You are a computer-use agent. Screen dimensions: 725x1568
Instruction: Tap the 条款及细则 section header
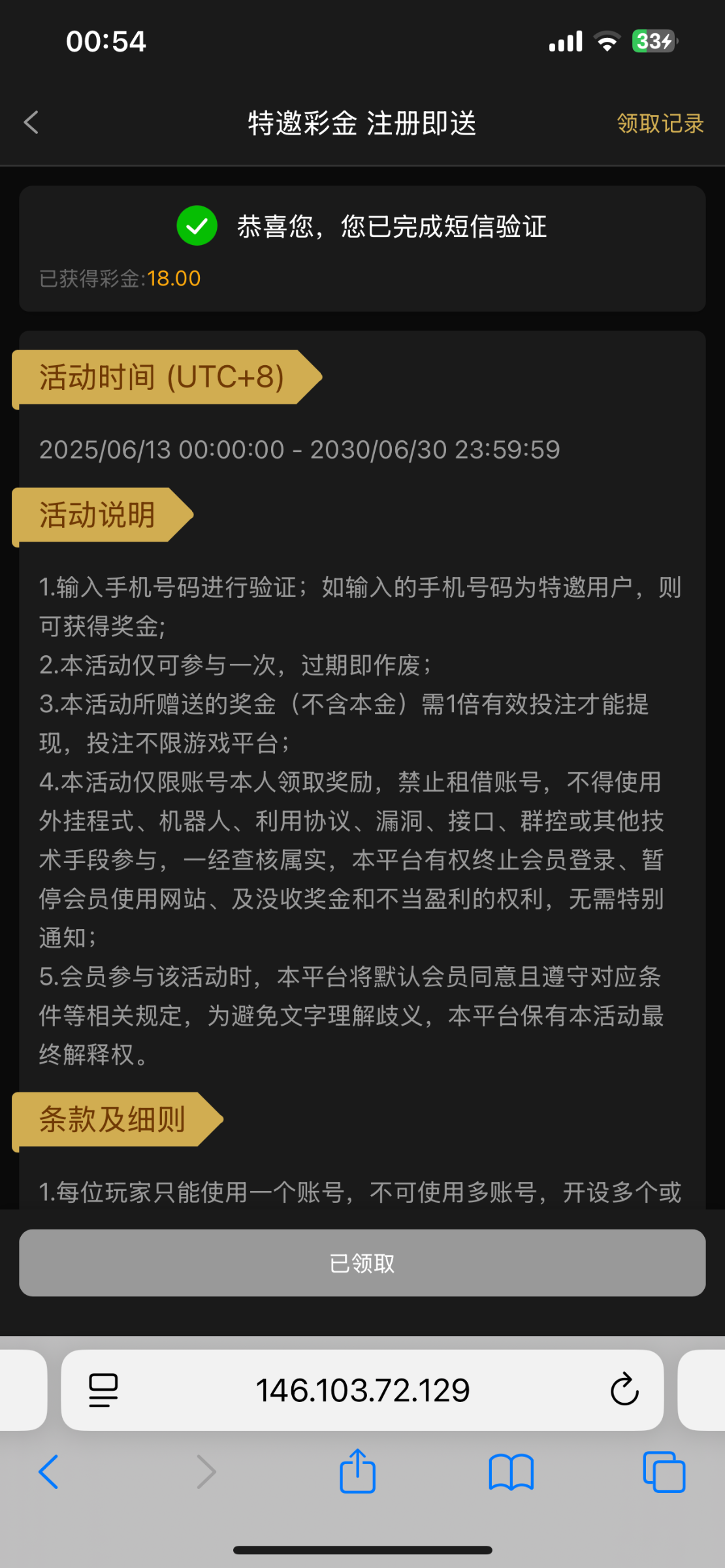[112, 1120]
